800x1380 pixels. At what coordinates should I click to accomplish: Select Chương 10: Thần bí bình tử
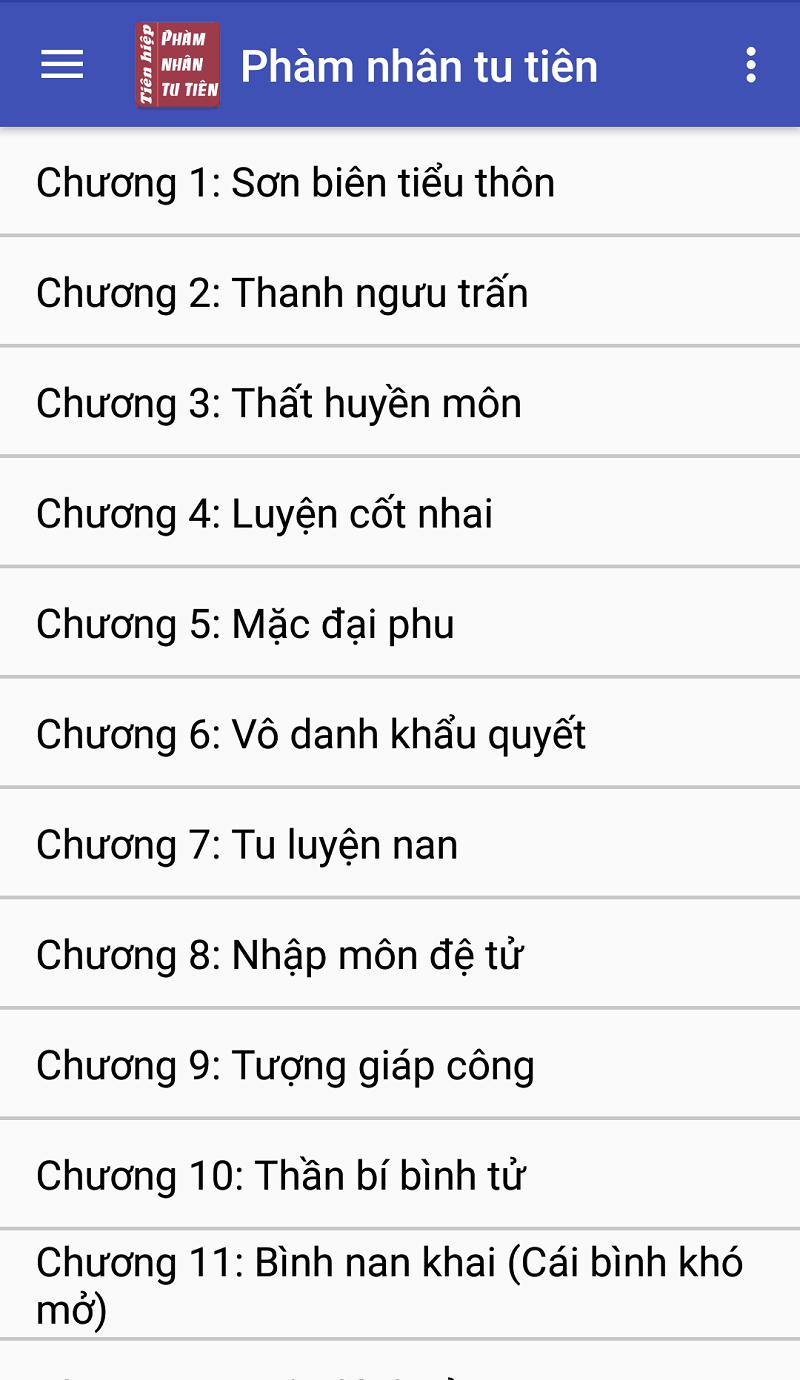[x=400, y=1174]
